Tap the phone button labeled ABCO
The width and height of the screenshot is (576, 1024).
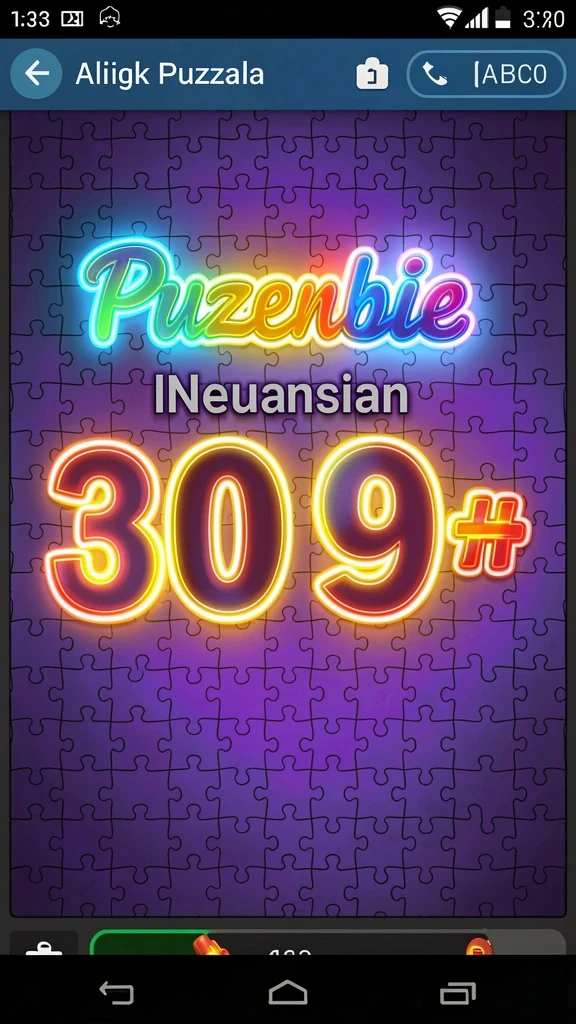click(x=487, y=74)
